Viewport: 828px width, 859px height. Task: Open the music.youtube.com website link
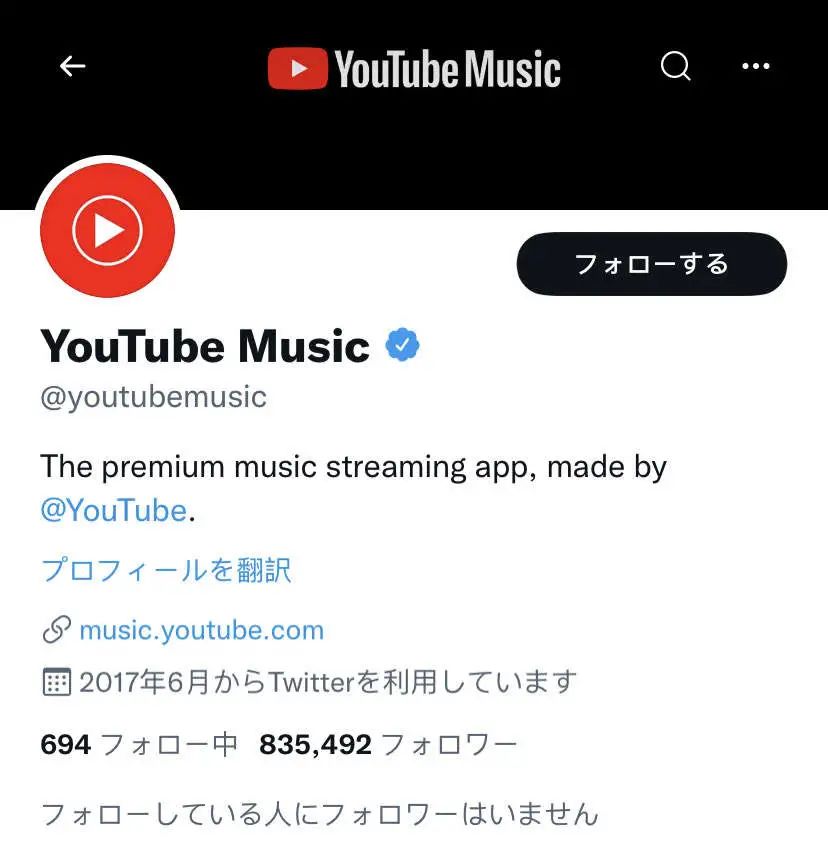[201, 631]
